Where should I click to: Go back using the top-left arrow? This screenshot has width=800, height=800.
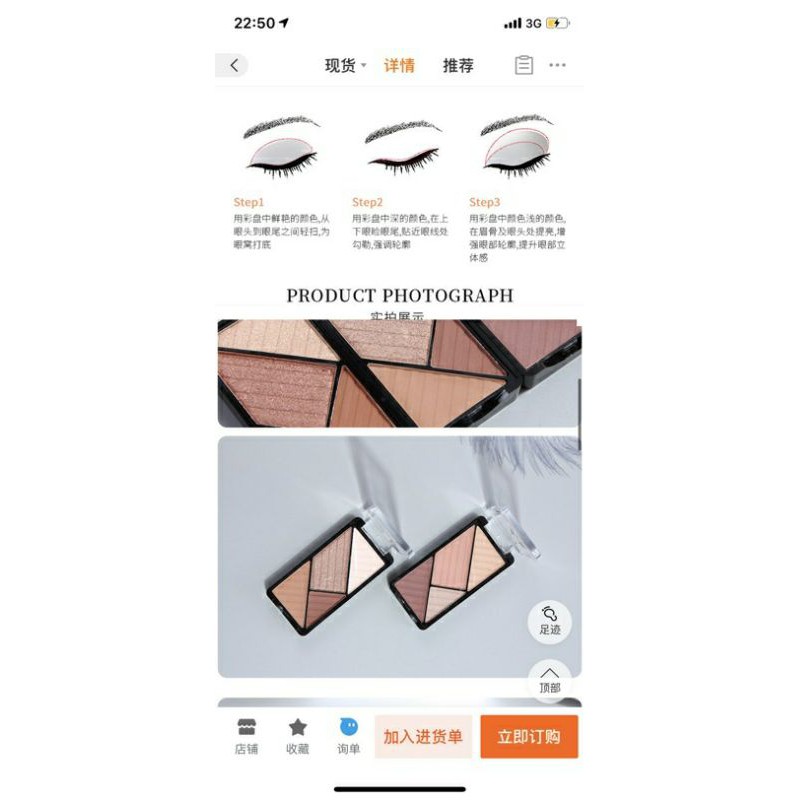pyautogui.click(x=233, y=65)
